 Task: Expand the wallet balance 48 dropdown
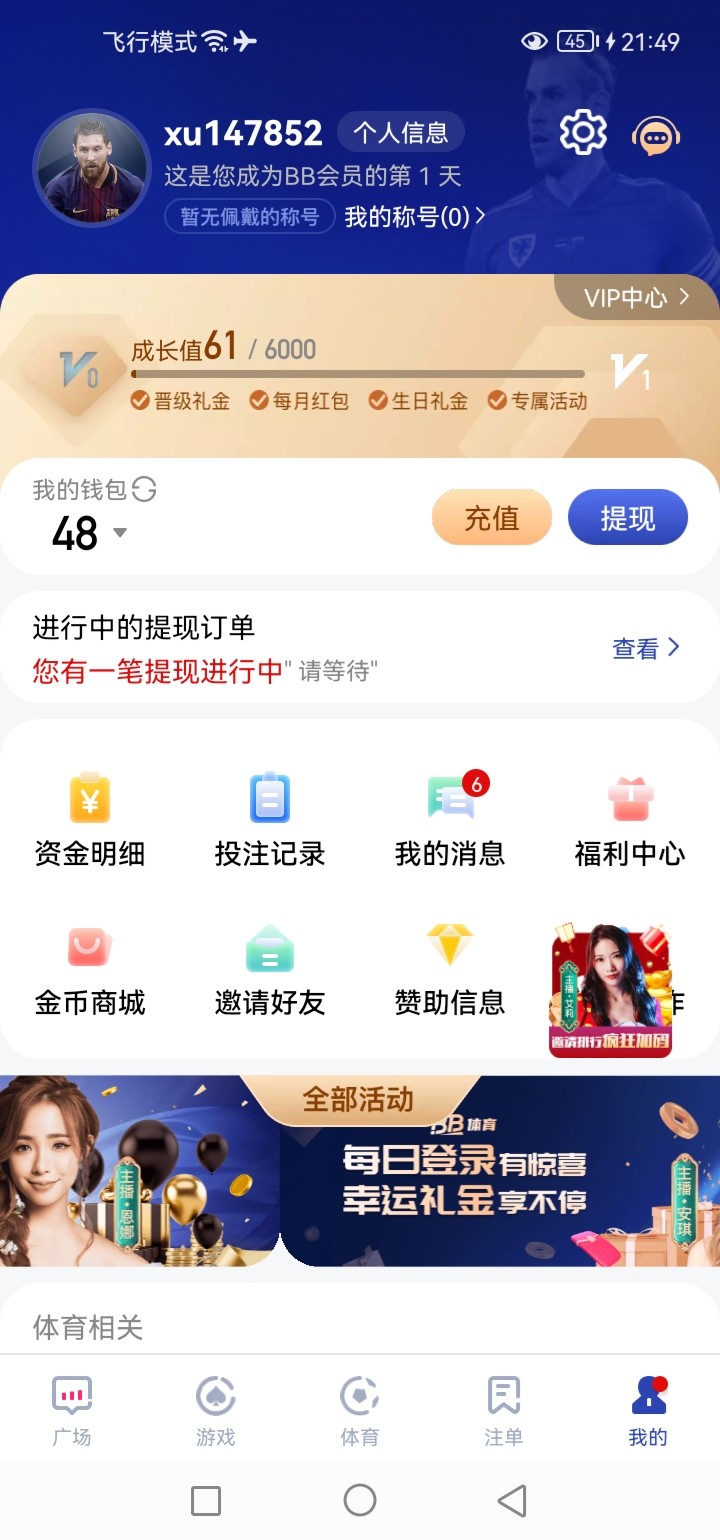coord(119,534)
